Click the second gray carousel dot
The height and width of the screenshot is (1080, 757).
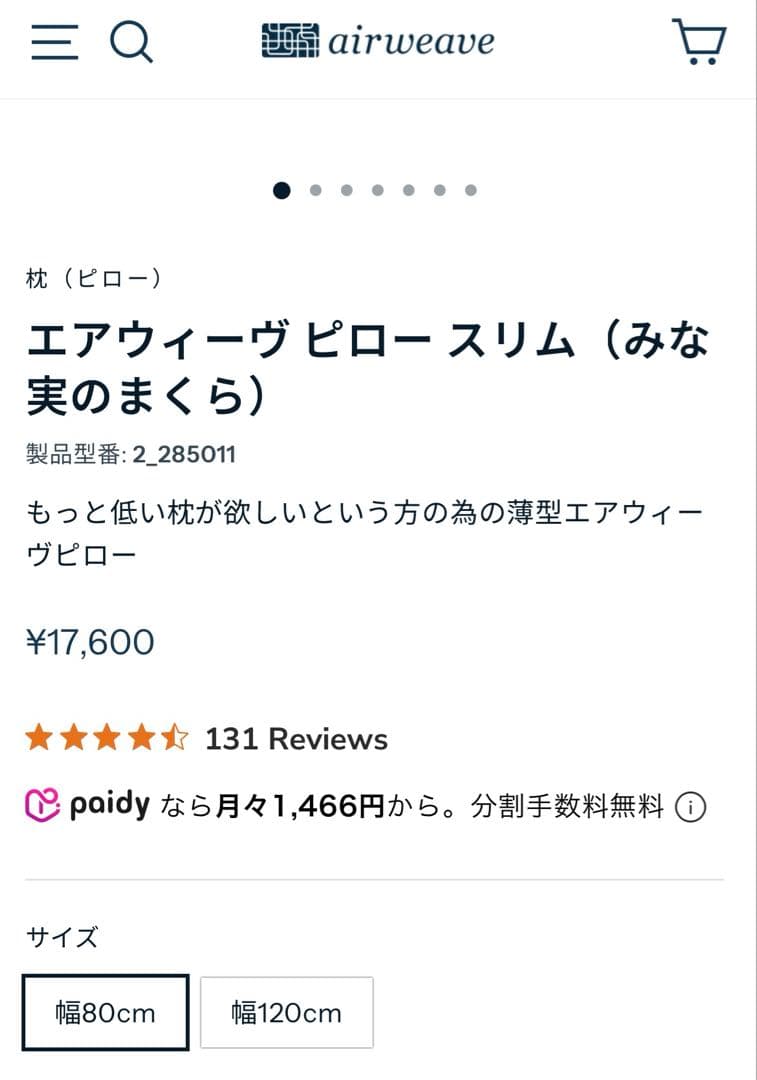(x=316, y=189)
